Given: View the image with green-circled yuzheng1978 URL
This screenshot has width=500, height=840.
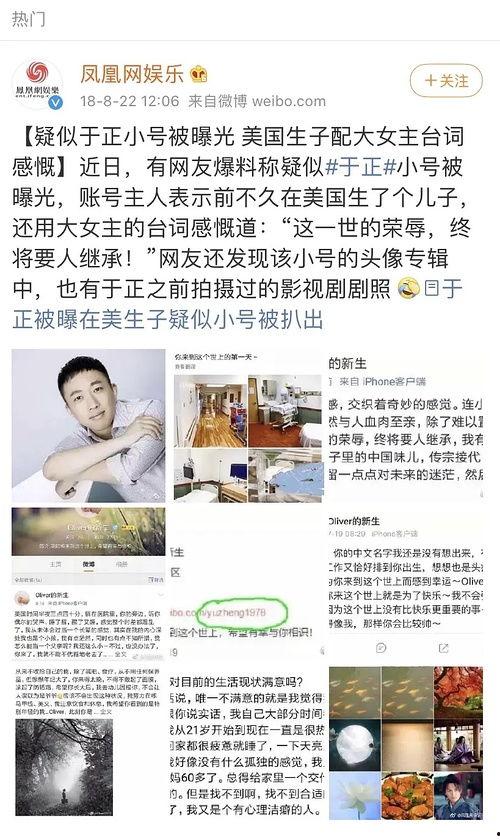Looking at the screenshot, I should [x=249, y=584].
